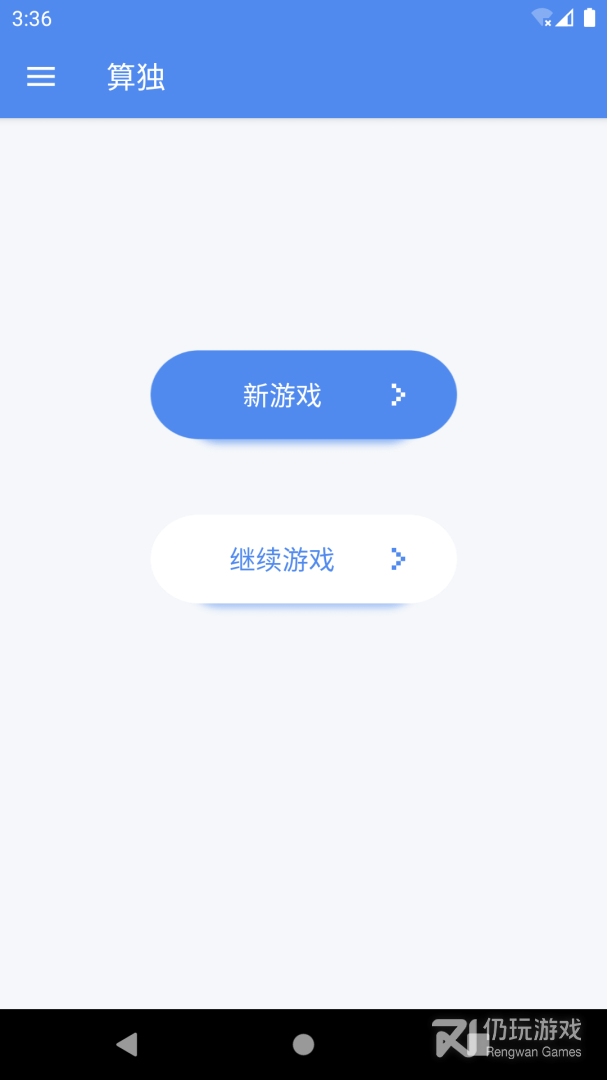Go back using the system back button
607x1080 pixels.
pos(127,1044)
